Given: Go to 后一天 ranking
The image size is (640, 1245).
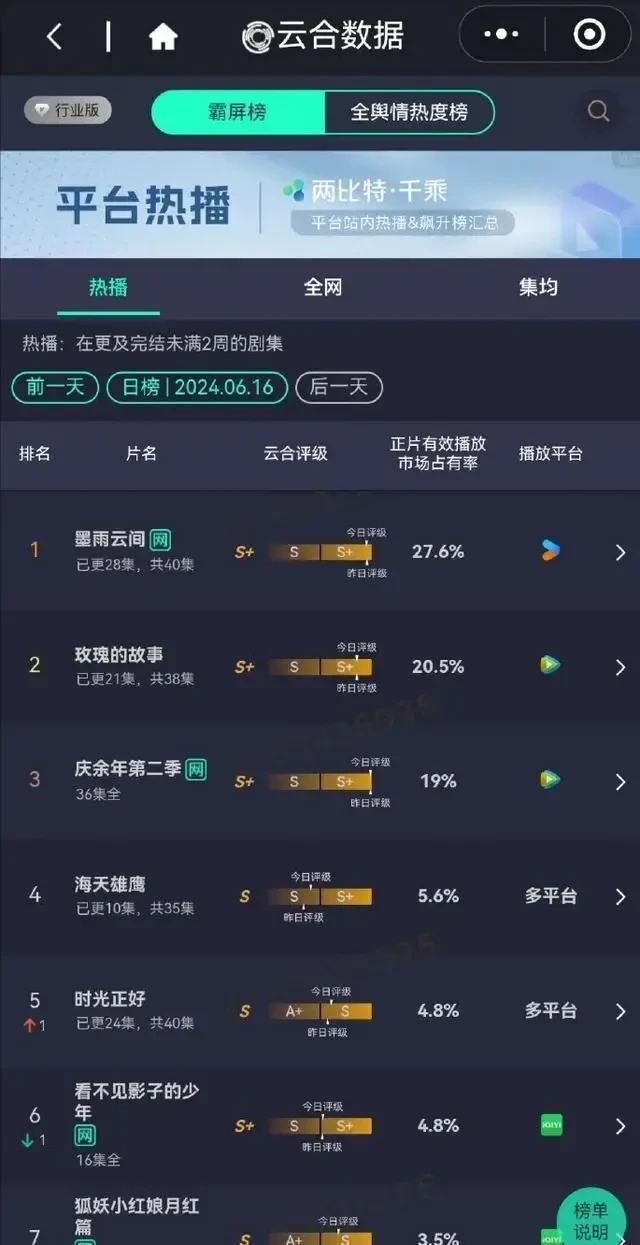Looking at the screenshot, I should [338, 387].
